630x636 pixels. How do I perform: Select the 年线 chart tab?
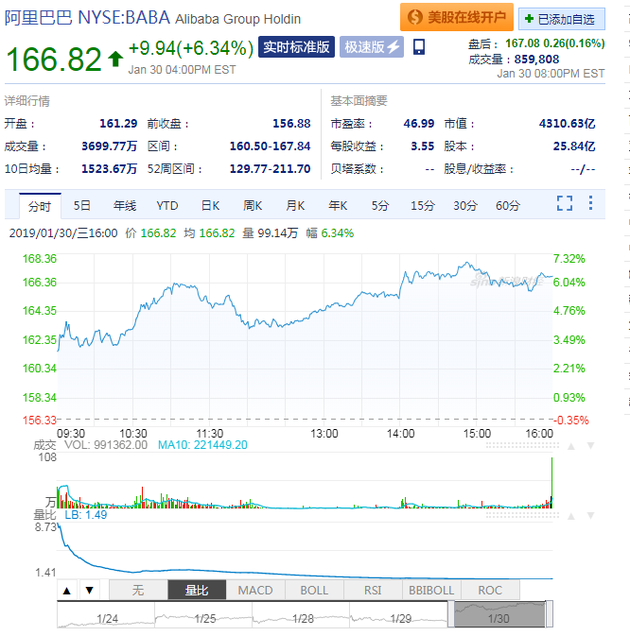(x=124, y=206)
